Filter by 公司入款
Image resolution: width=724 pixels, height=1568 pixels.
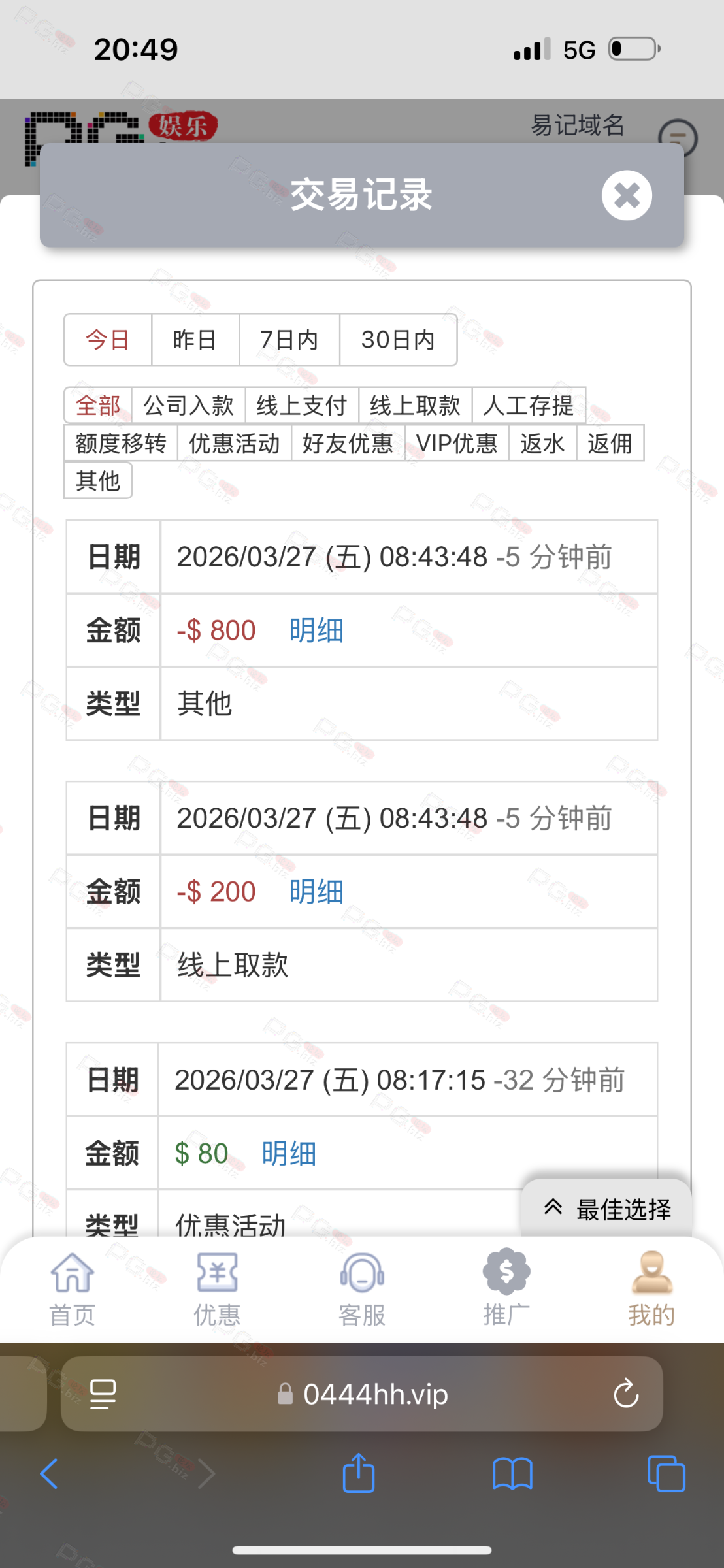coord(188,406)
